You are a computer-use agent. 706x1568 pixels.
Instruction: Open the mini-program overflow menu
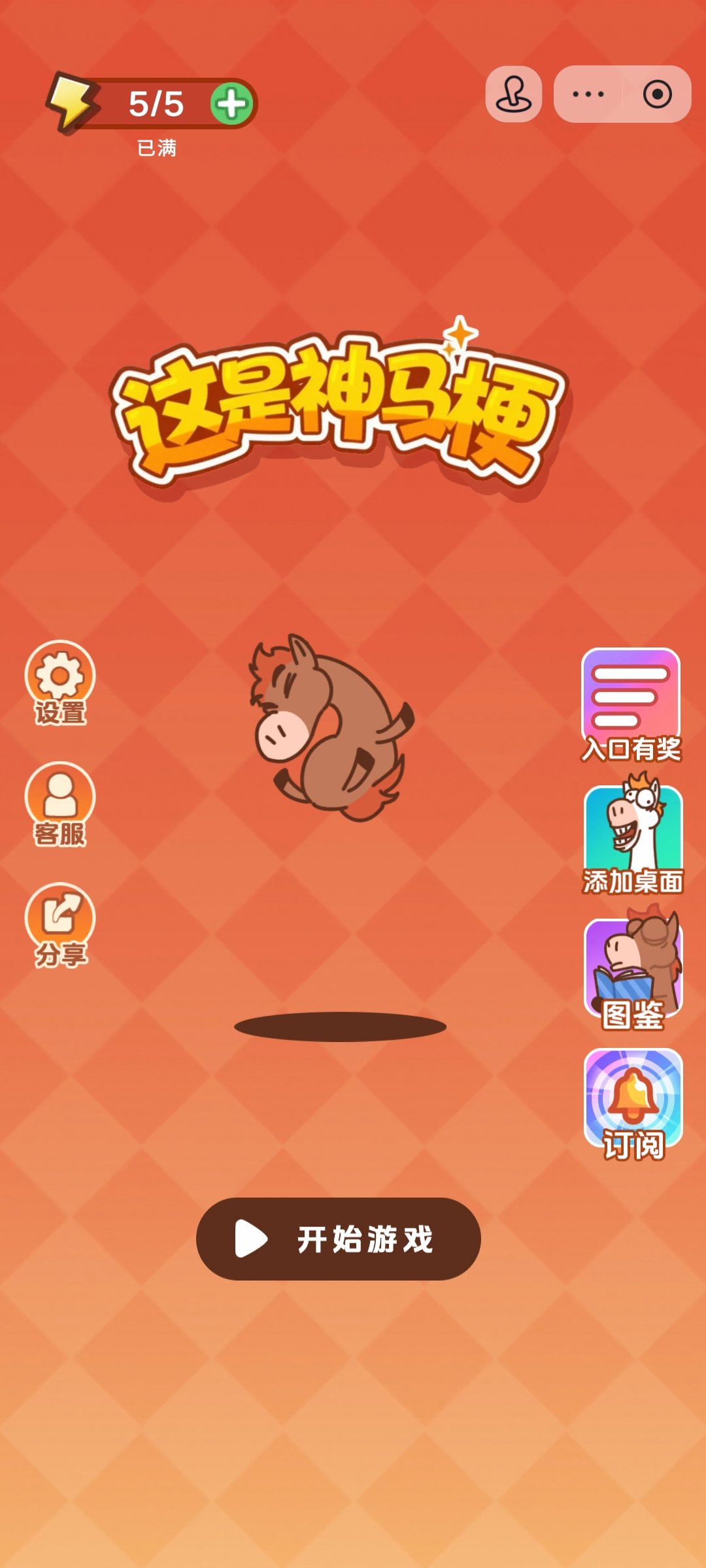[588, 94]
